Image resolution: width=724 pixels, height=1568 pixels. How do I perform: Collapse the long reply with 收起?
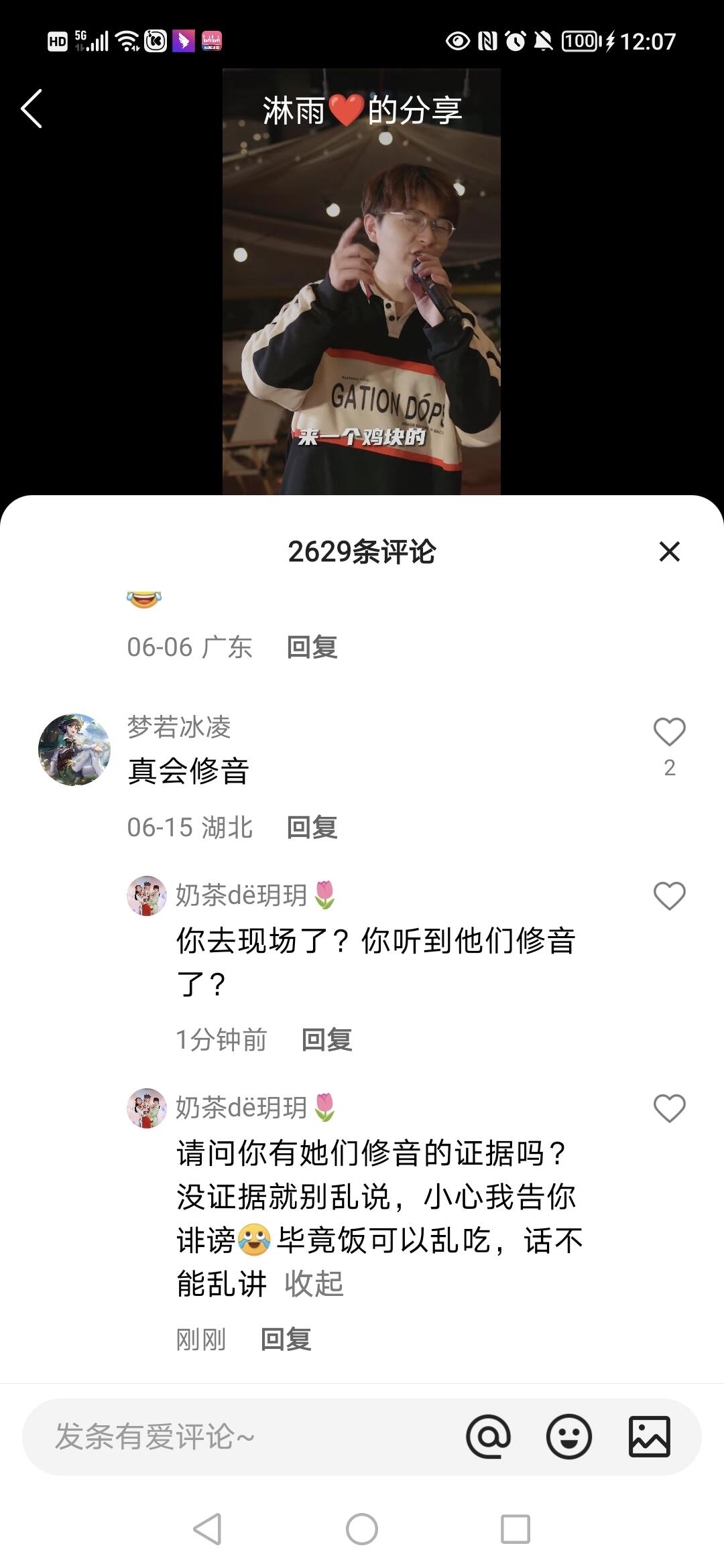point(314,1284)
